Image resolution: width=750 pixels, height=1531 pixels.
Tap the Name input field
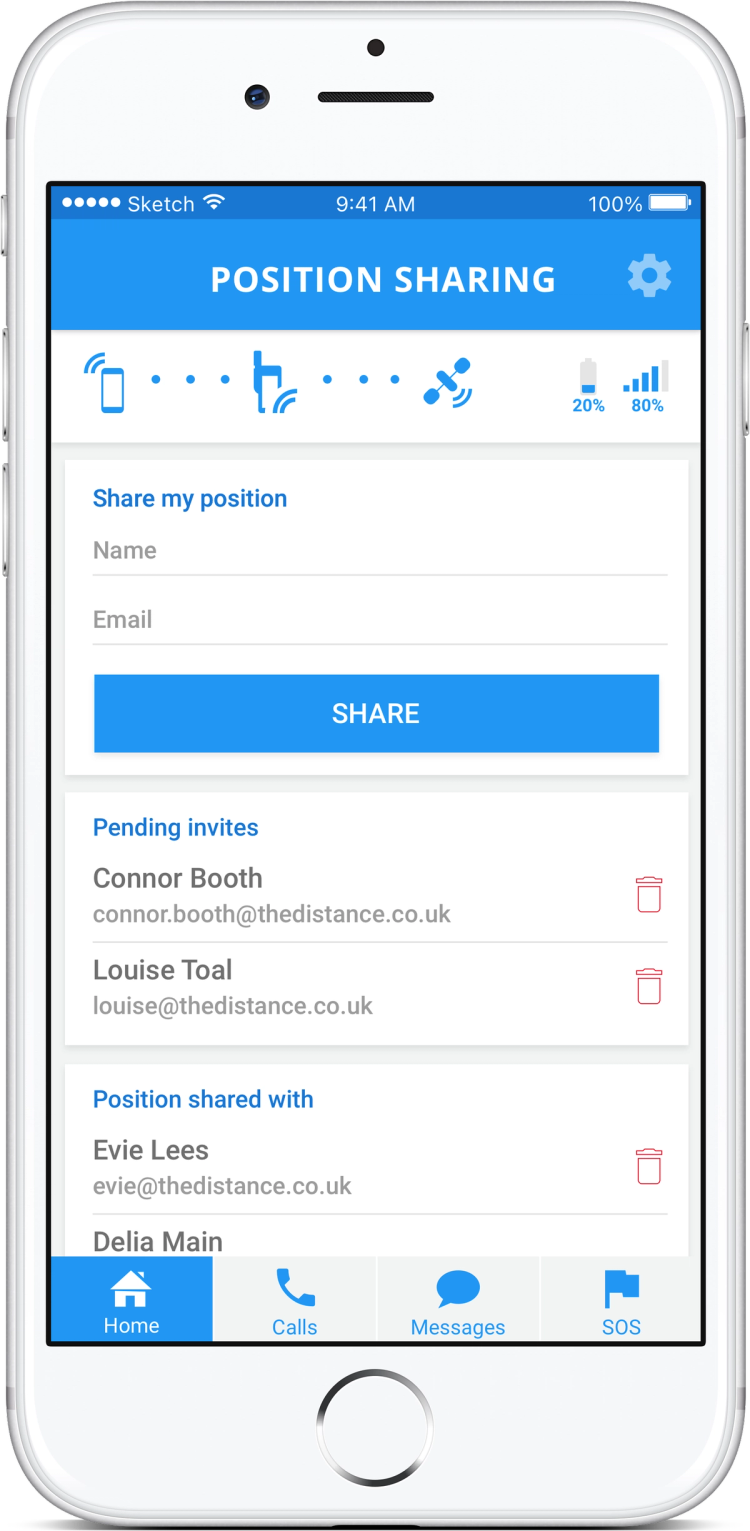coord(379,551)
